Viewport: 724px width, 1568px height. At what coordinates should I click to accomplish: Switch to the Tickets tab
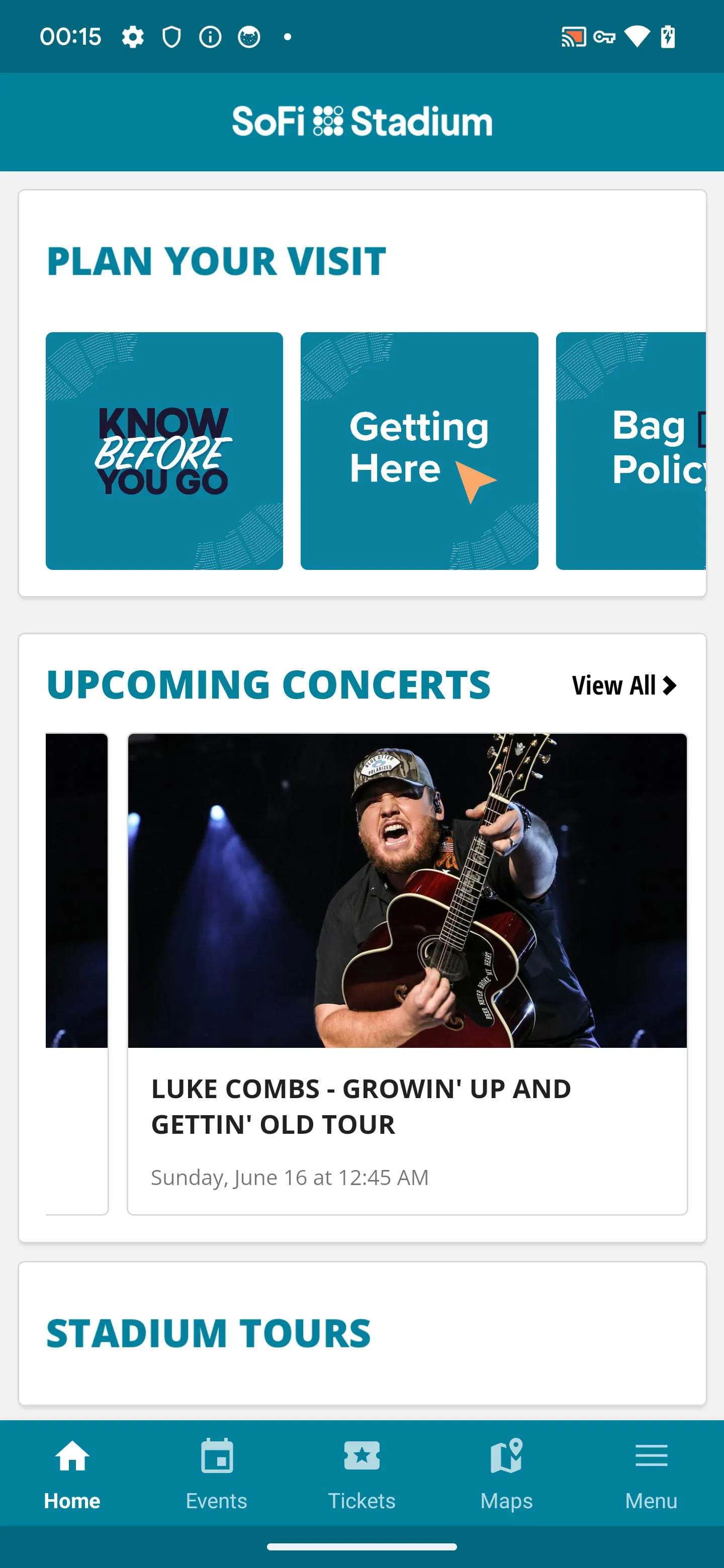pos(361,1473)
